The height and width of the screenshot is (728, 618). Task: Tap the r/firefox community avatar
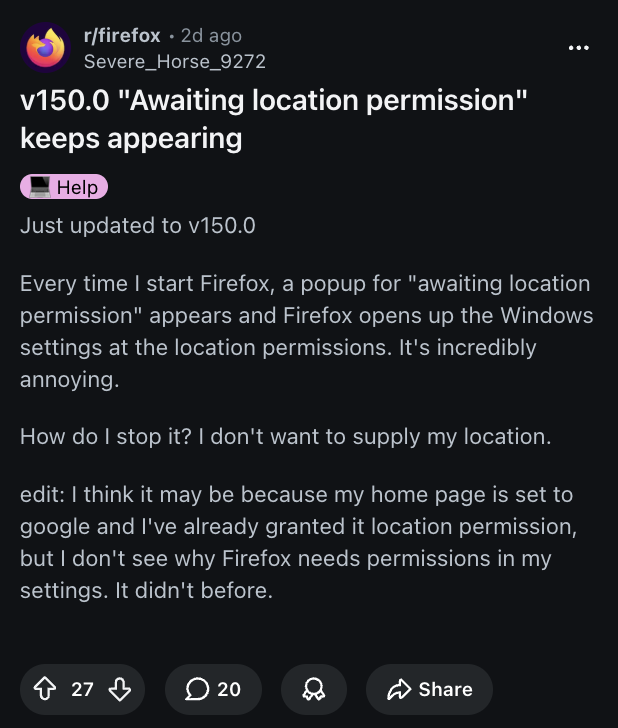pos(45,48)
